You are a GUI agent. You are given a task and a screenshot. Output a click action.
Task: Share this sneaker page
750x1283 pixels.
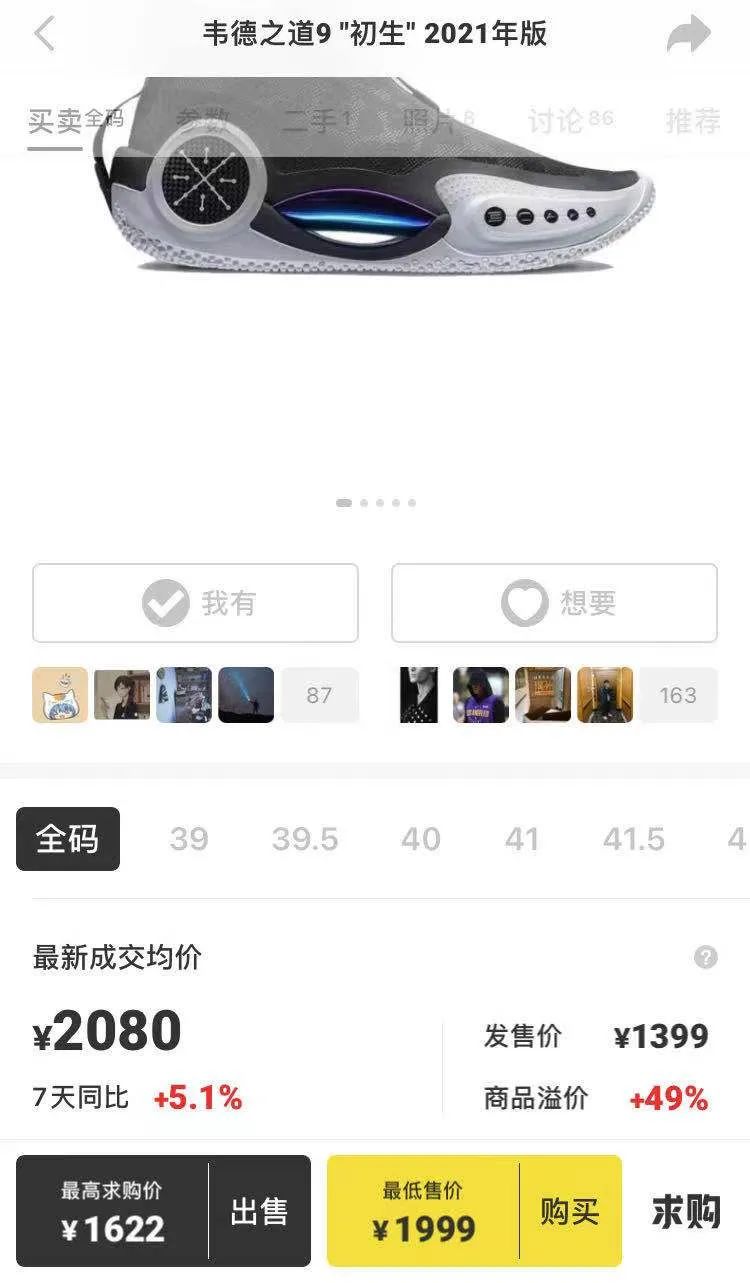coord(688,35)
